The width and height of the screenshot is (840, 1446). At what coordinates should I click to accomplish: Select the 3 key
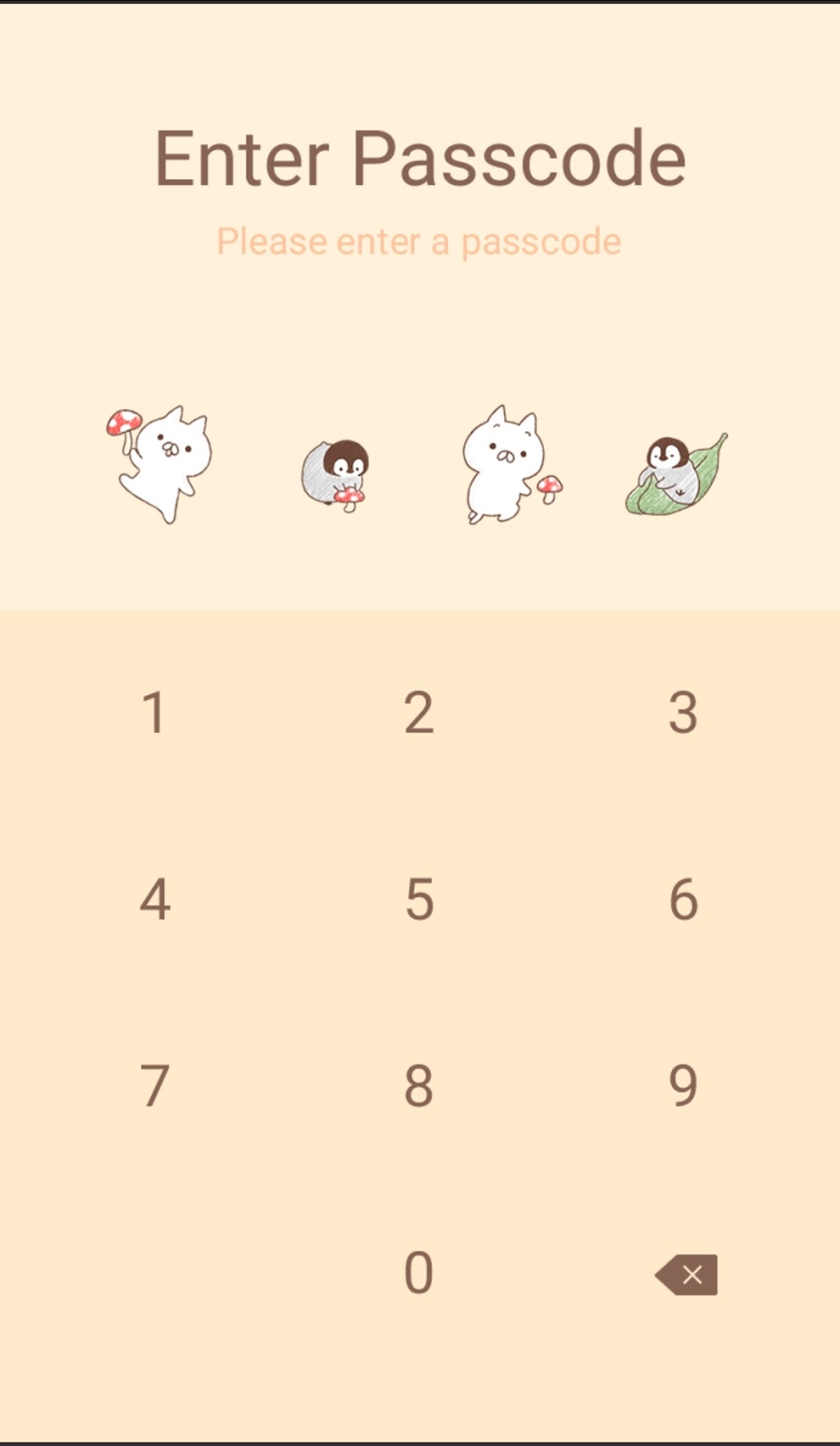tap(684, 712)
